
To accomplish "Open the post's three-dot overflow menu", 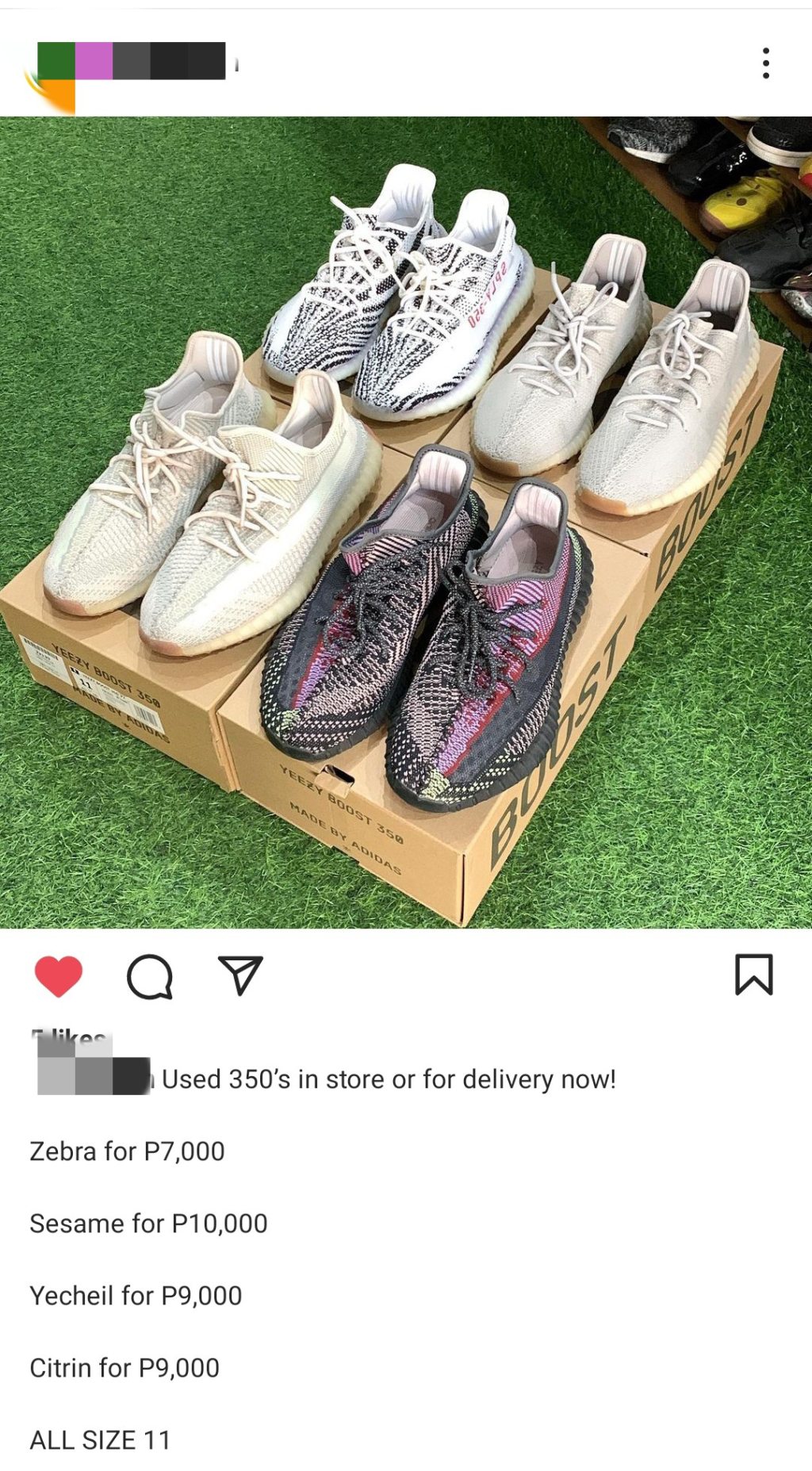I will [x=765, y=63].
